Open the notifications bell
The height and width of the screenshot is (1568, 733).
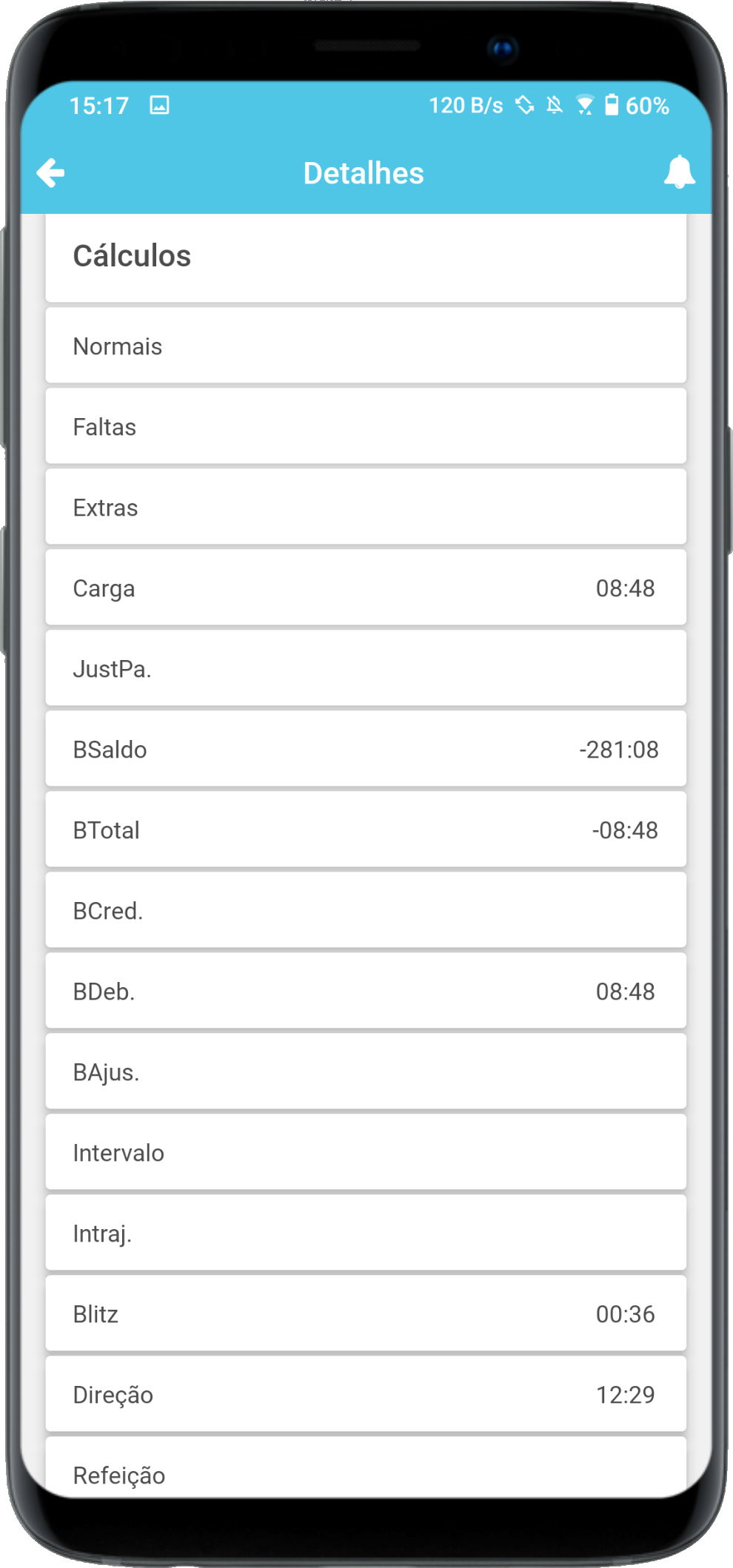[678, 172]
